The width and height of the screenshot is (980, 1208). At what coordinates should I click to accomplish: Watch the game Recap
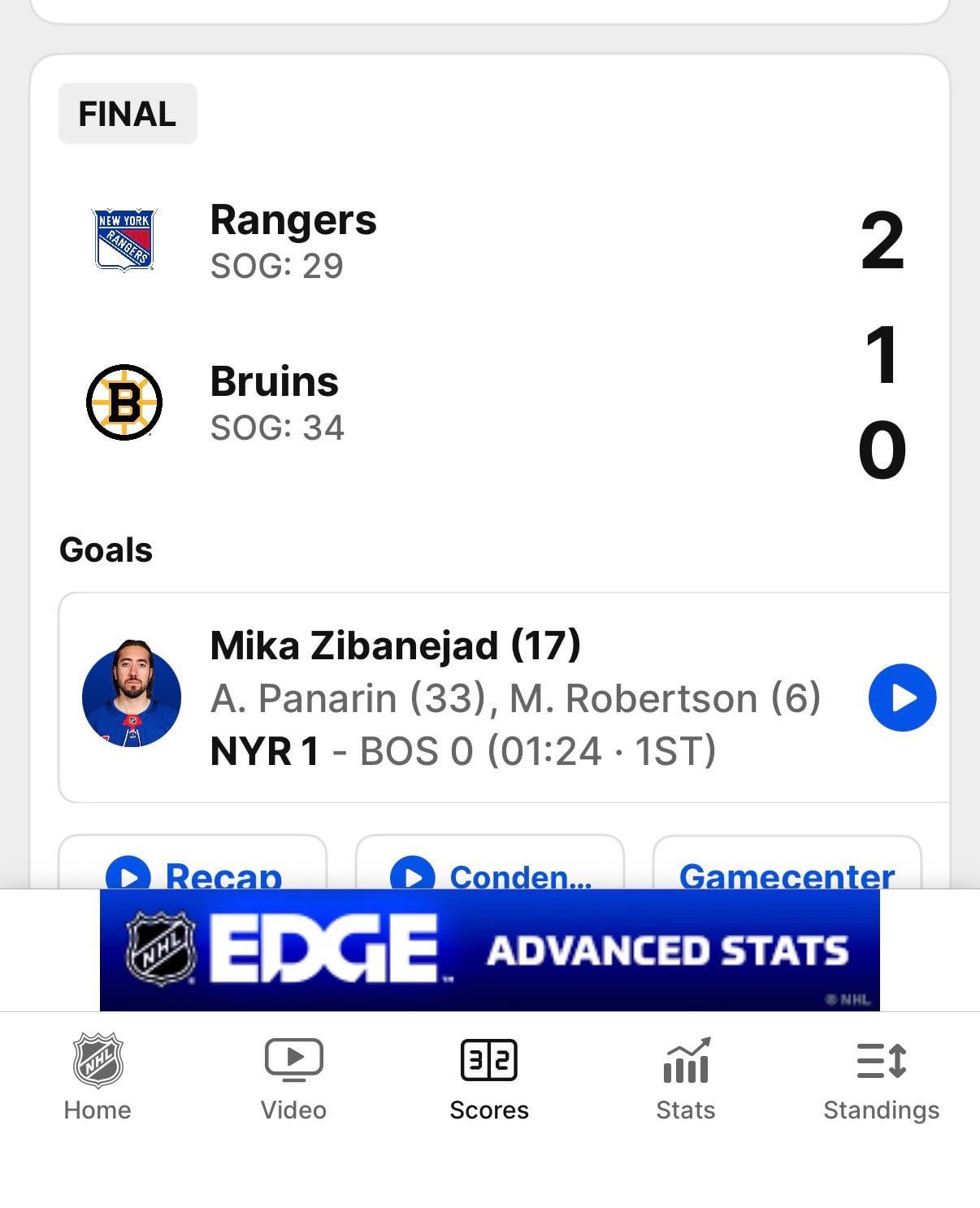click(x=193, y=868)
